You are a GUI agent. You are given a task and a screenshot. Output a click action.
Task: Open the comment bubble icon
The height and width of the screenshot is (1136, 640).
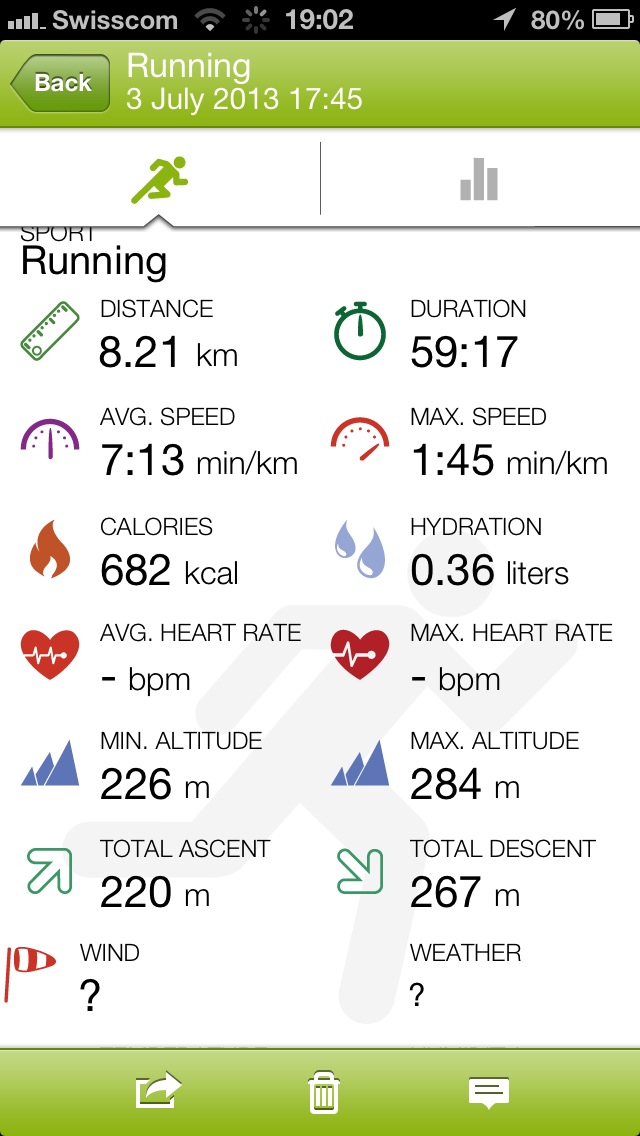[x=489, y=1093]
